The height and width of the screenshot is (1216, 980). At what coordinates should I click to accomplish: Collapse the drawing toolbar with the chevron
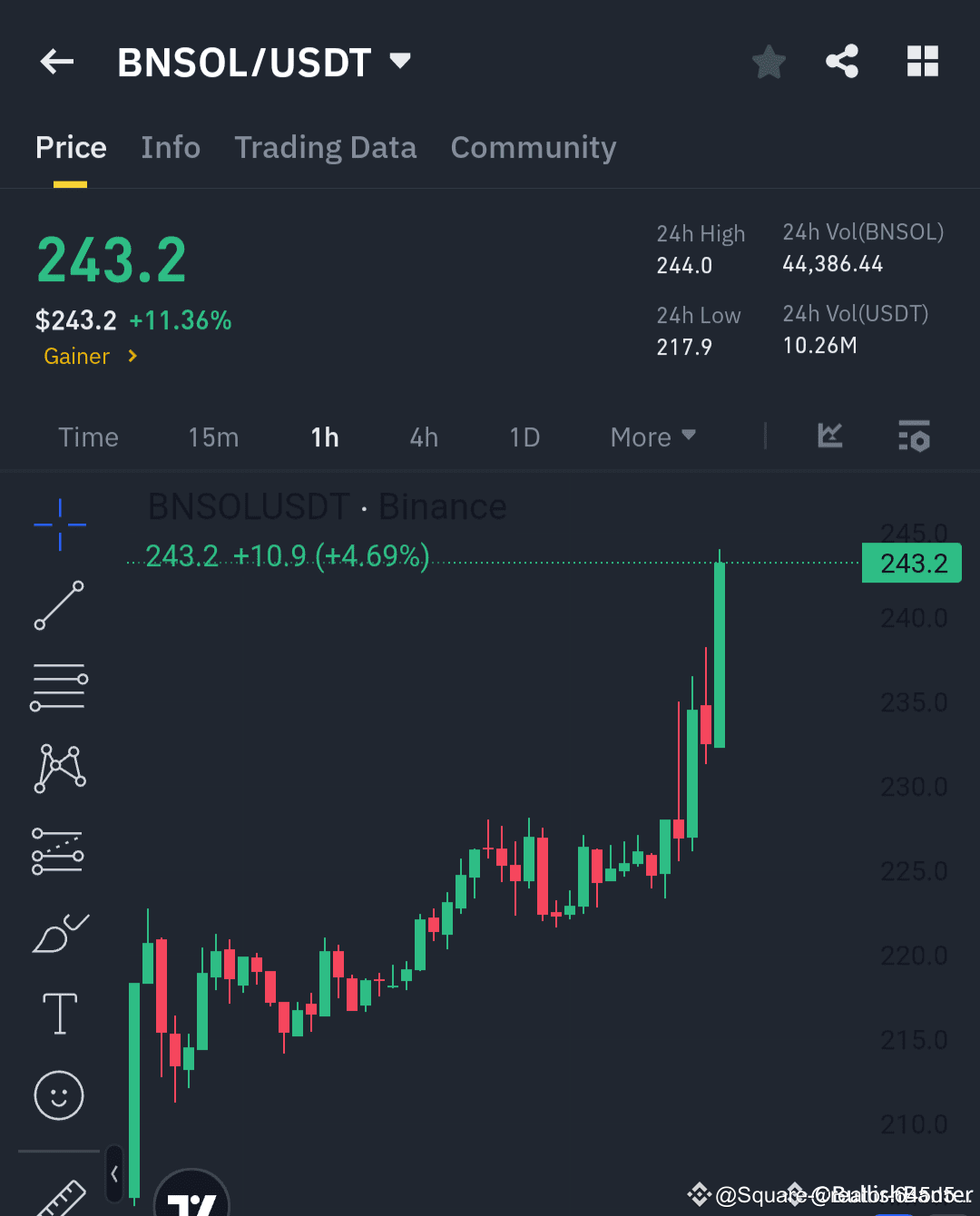115,1172
